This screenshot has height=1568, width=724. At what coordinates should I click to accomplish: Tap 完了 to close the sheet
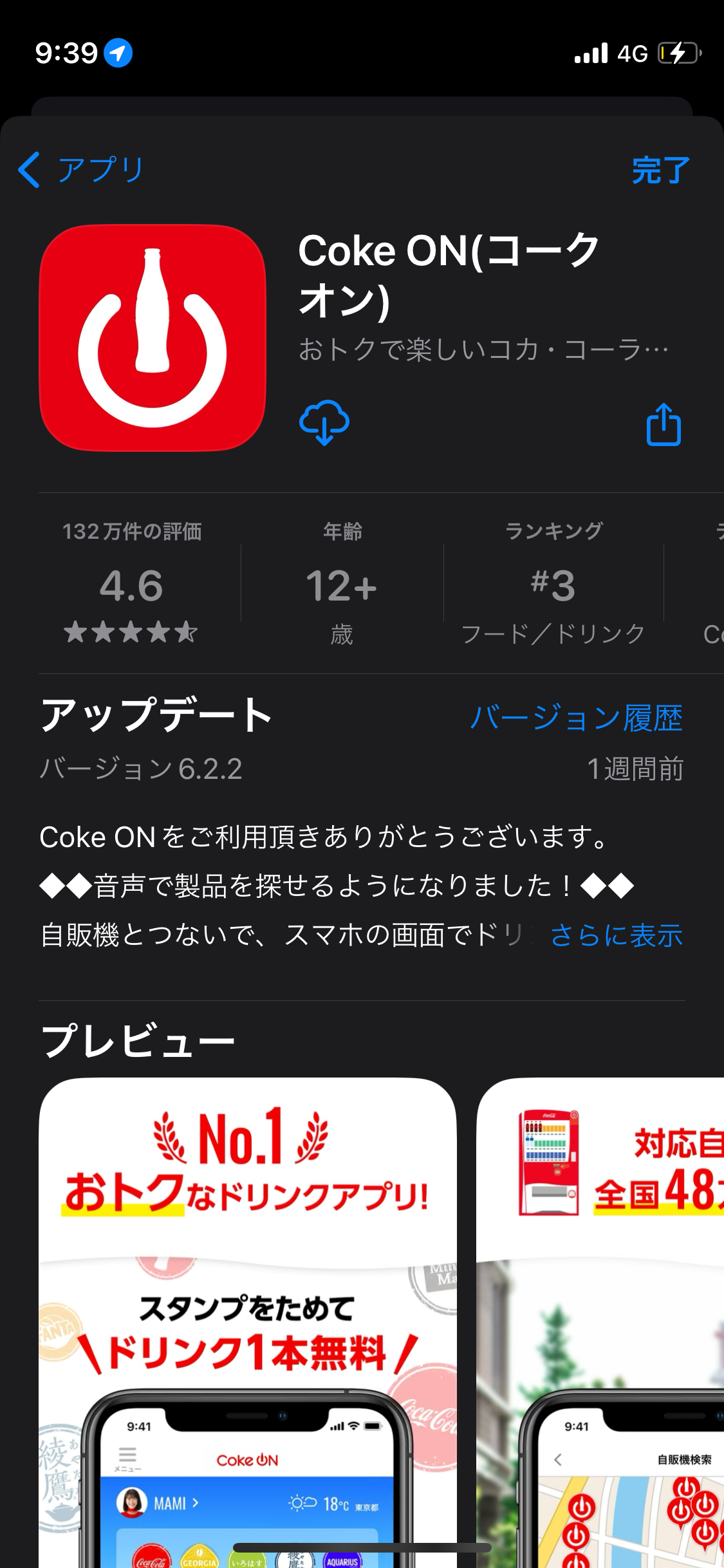pos(660,171)
